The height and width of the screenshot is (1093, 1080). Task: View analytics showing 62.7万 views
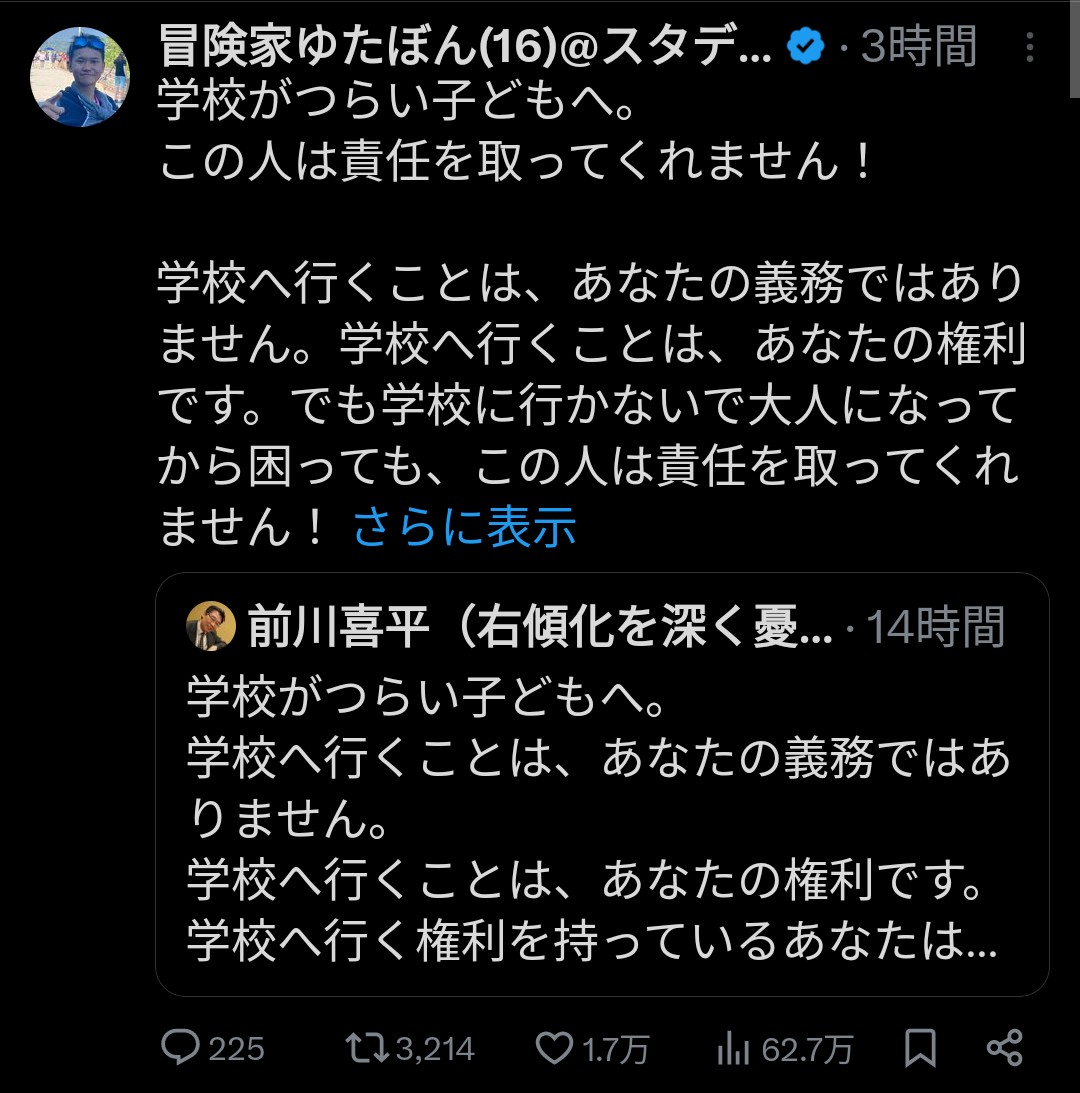[733, 1047]
